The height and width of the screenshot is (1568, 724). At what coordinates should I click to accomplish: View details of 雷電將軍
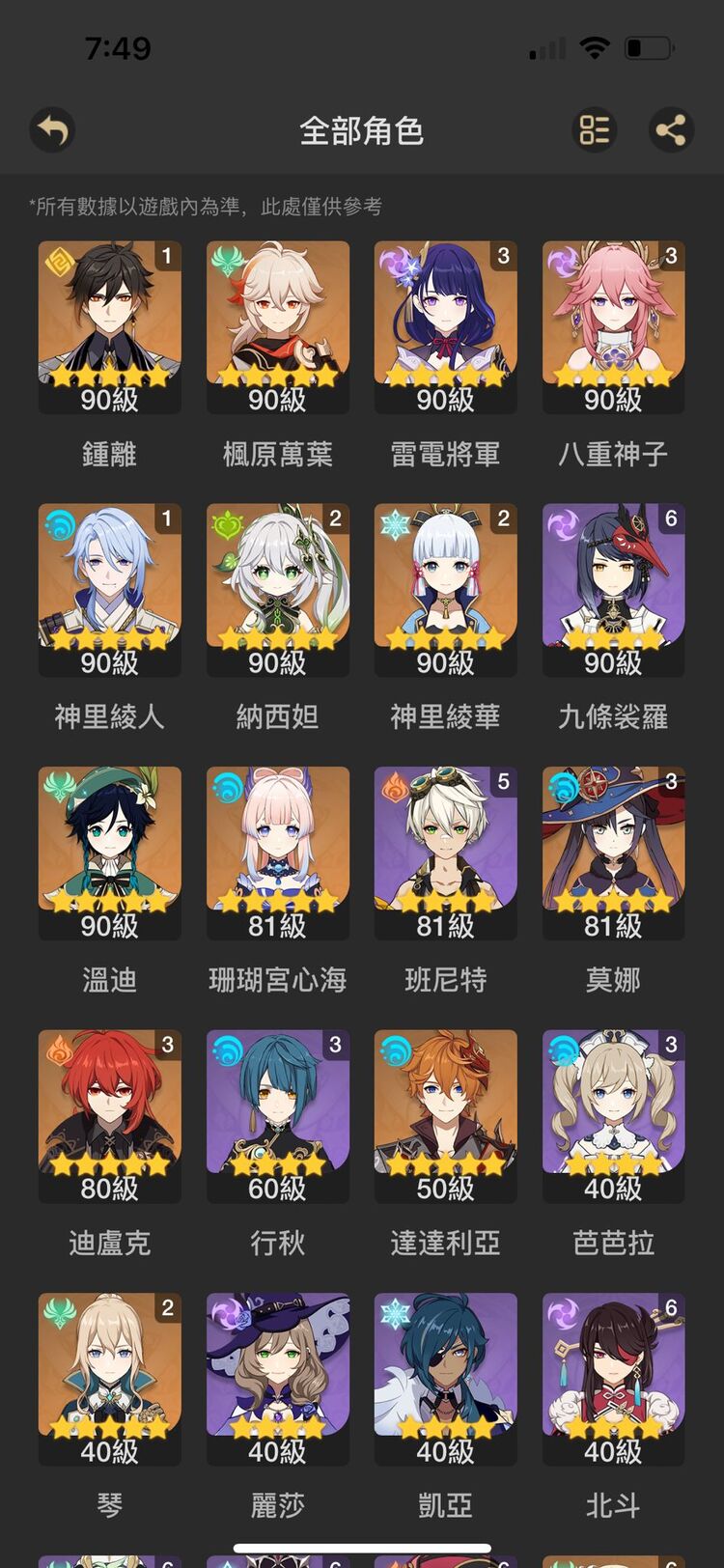tap(445, 326)
